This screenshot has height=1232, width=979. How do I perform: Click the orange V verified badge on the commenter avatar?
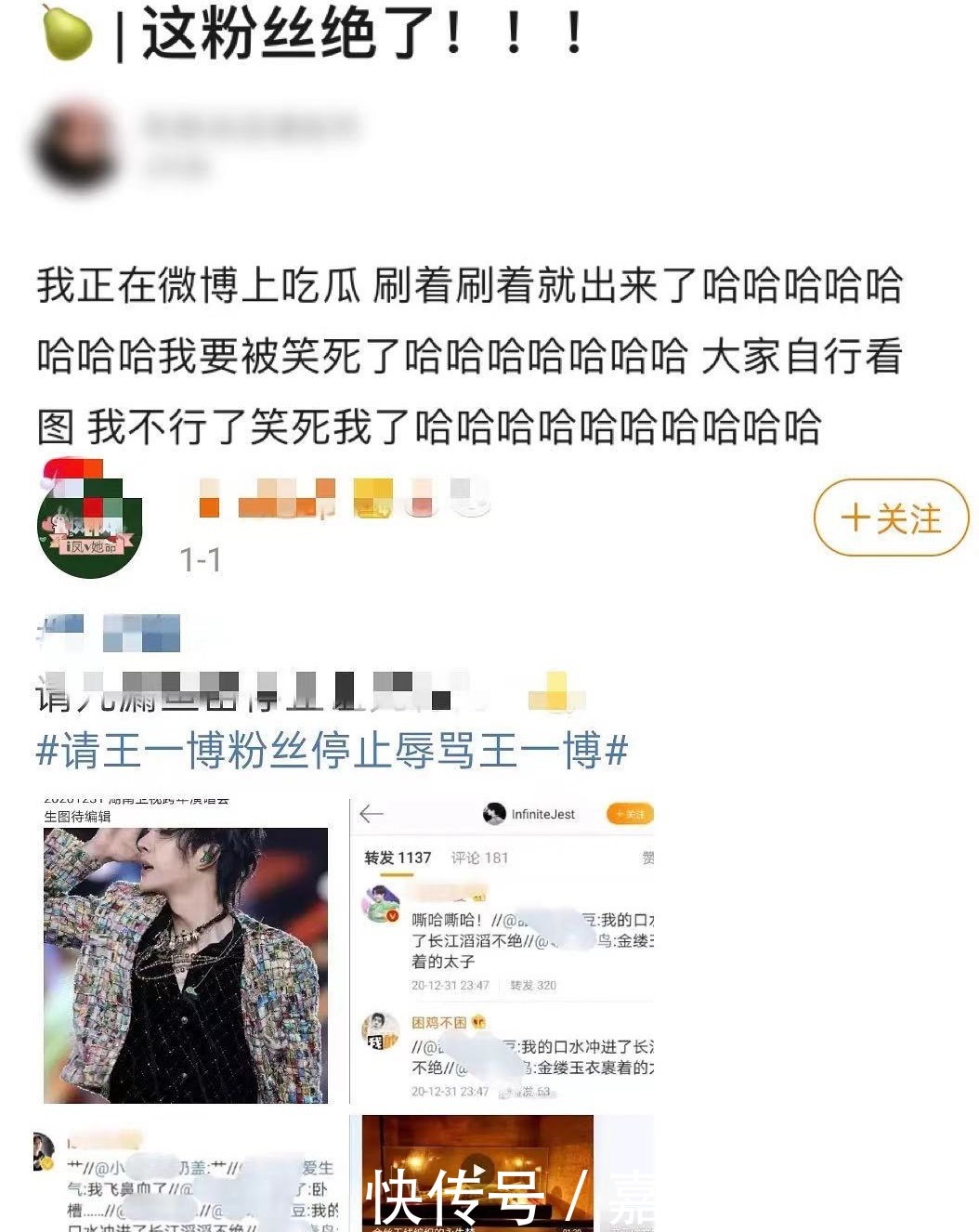click(x=391, y=915)
